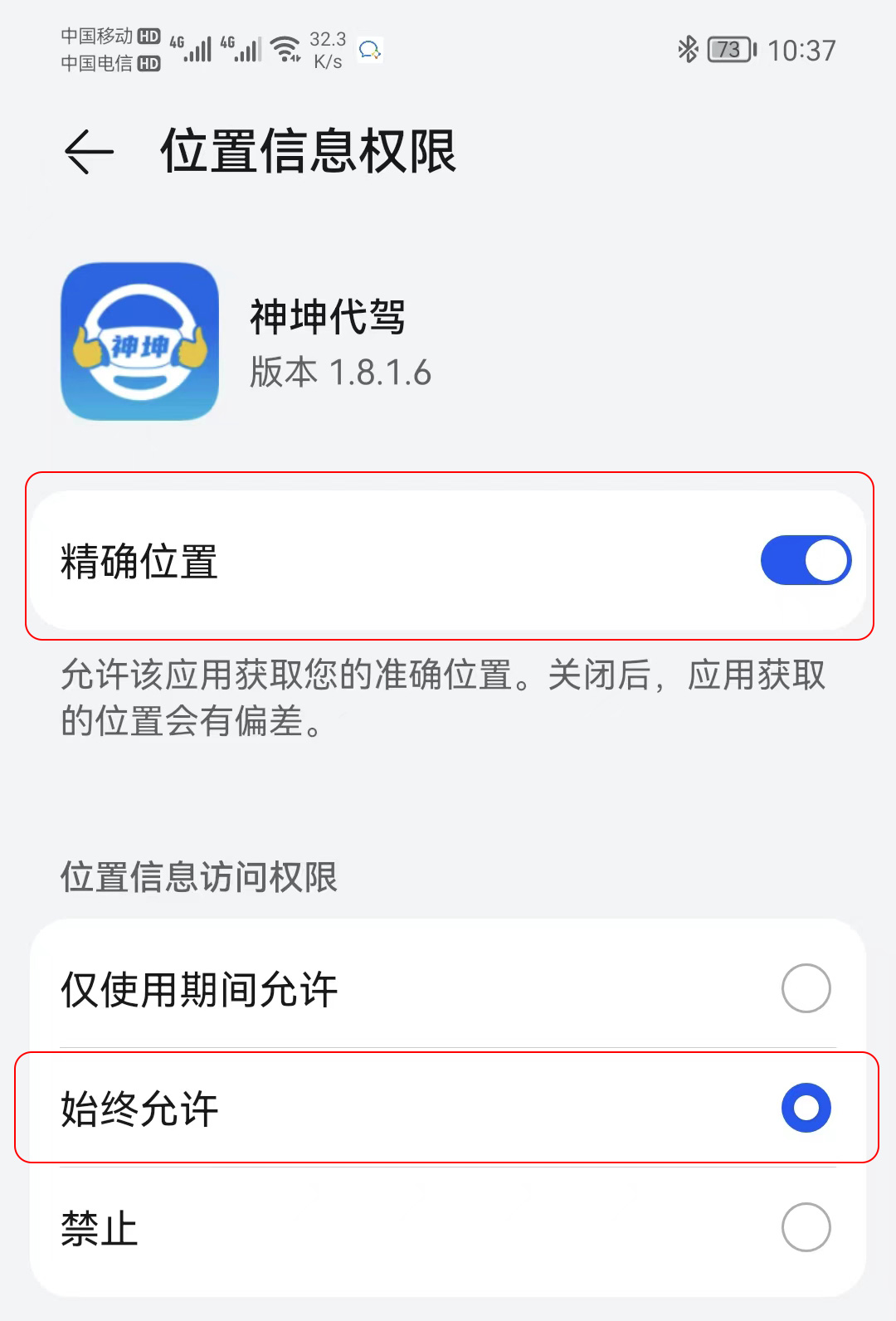Choose the 始终允许 radio option
This screenshot has height=1321, width=896.
[806, 1108]
